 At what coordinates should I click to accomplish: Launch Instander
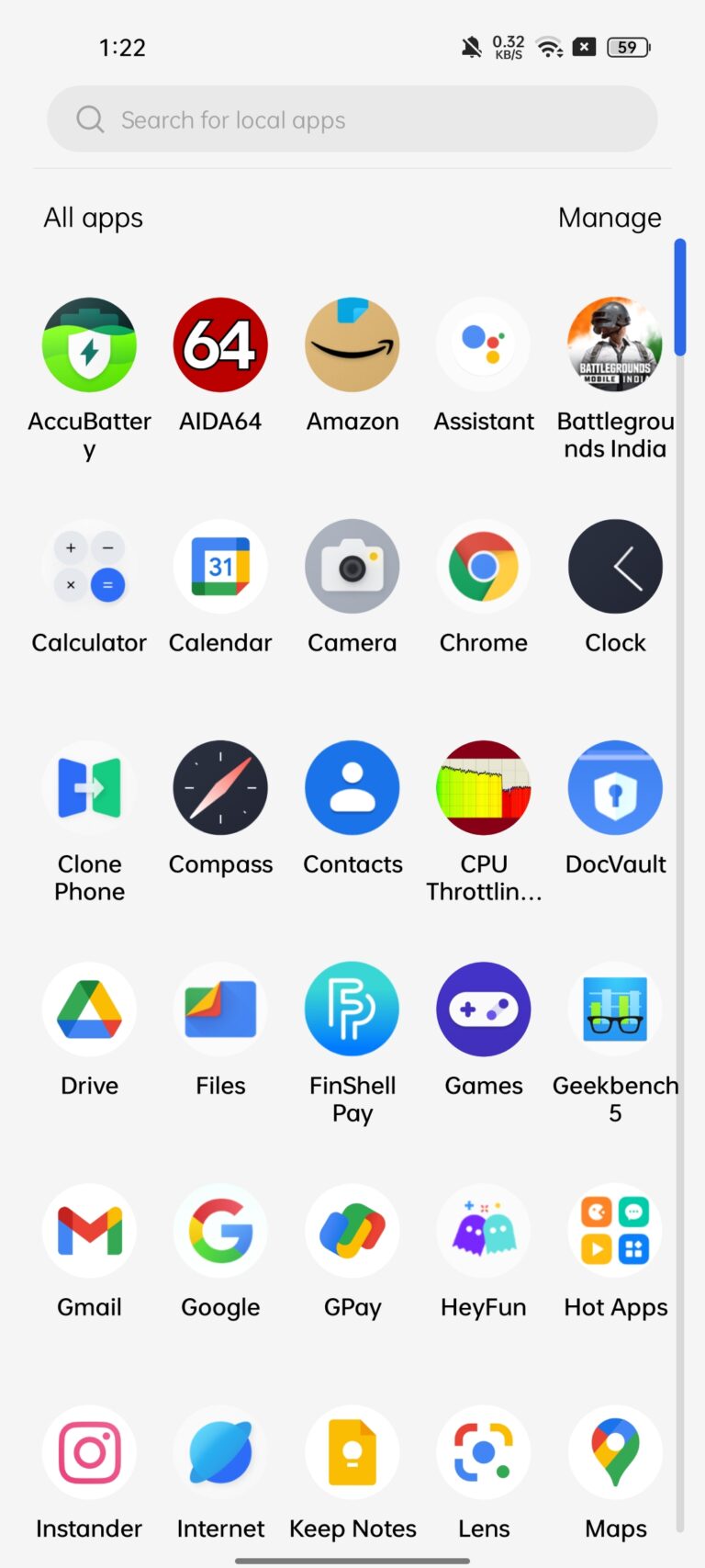(x=89, y=1452)
